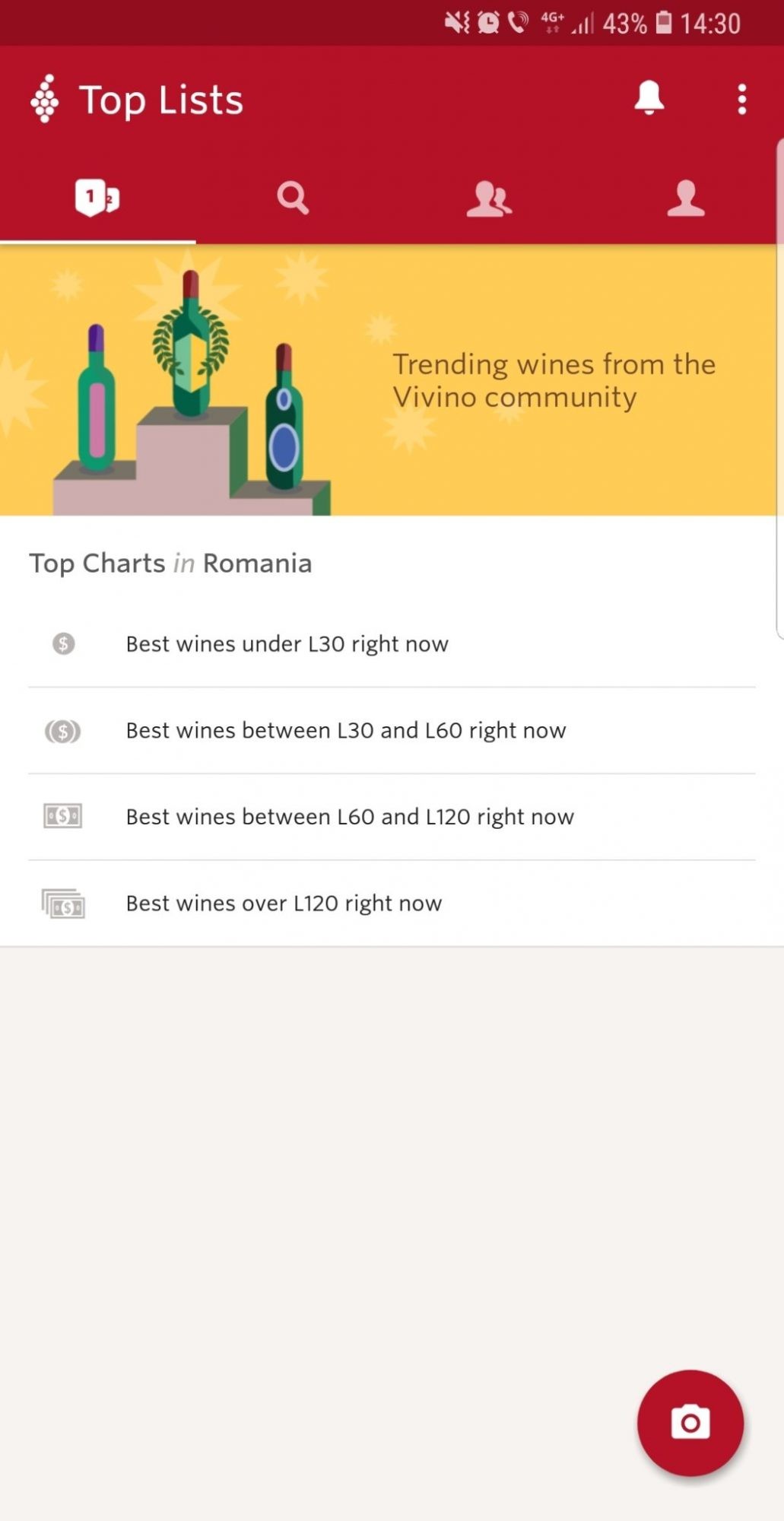Switch to the friends tab
784x1521 pixels.
489,198
